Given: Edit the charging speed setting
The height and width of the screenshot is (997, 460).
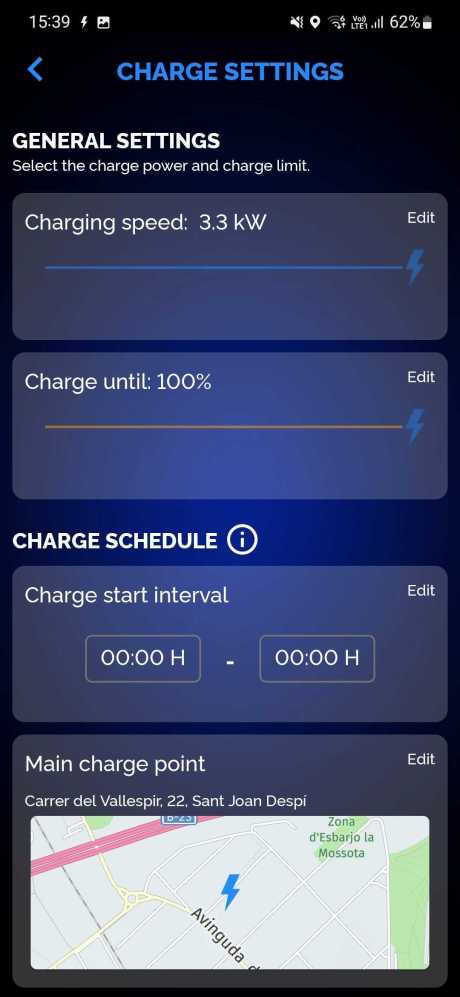Looking at the screenshot, I should (421, 218).
